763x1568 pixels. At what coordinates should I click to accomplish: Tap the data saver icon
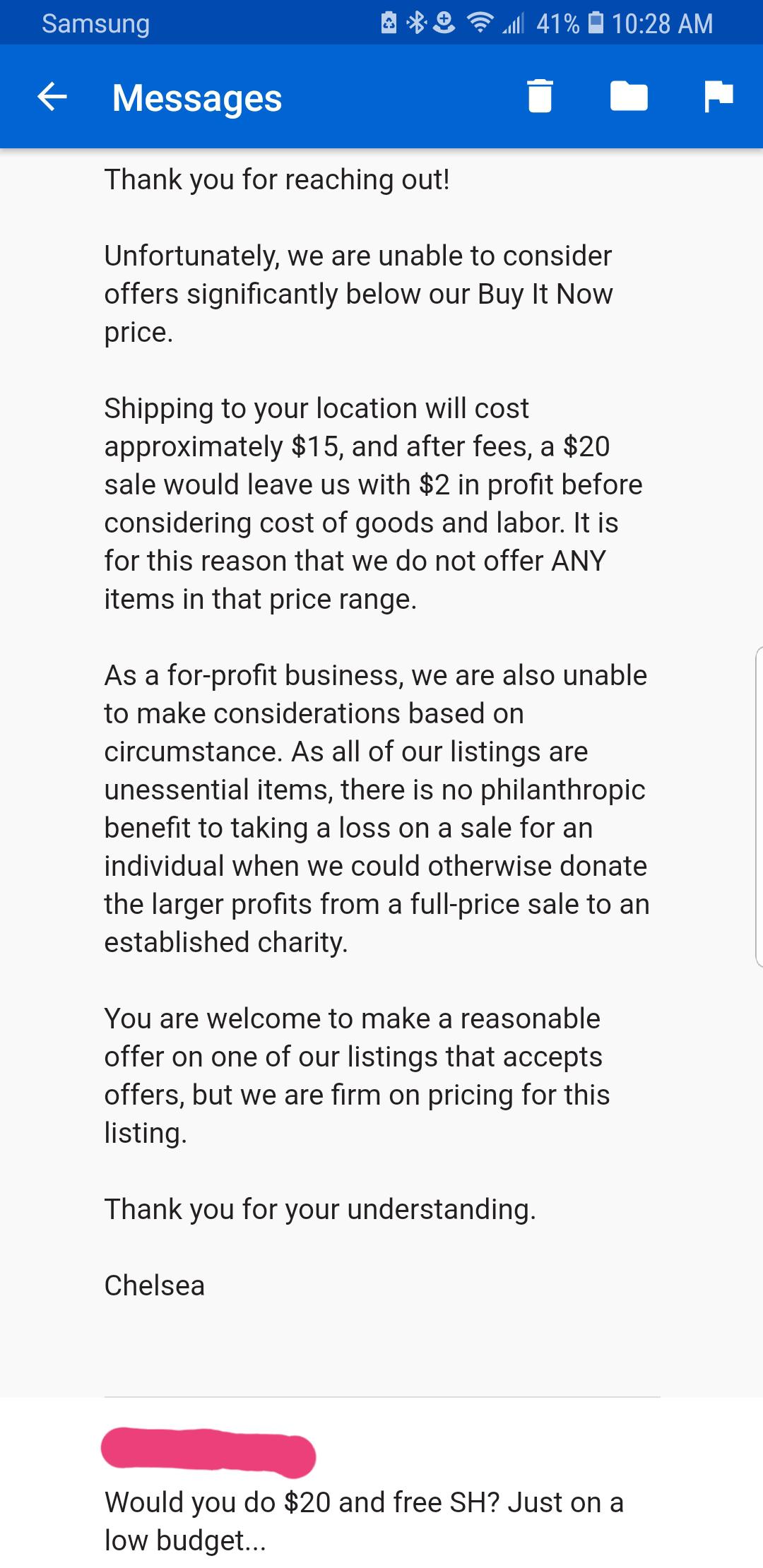coord(445,23)
